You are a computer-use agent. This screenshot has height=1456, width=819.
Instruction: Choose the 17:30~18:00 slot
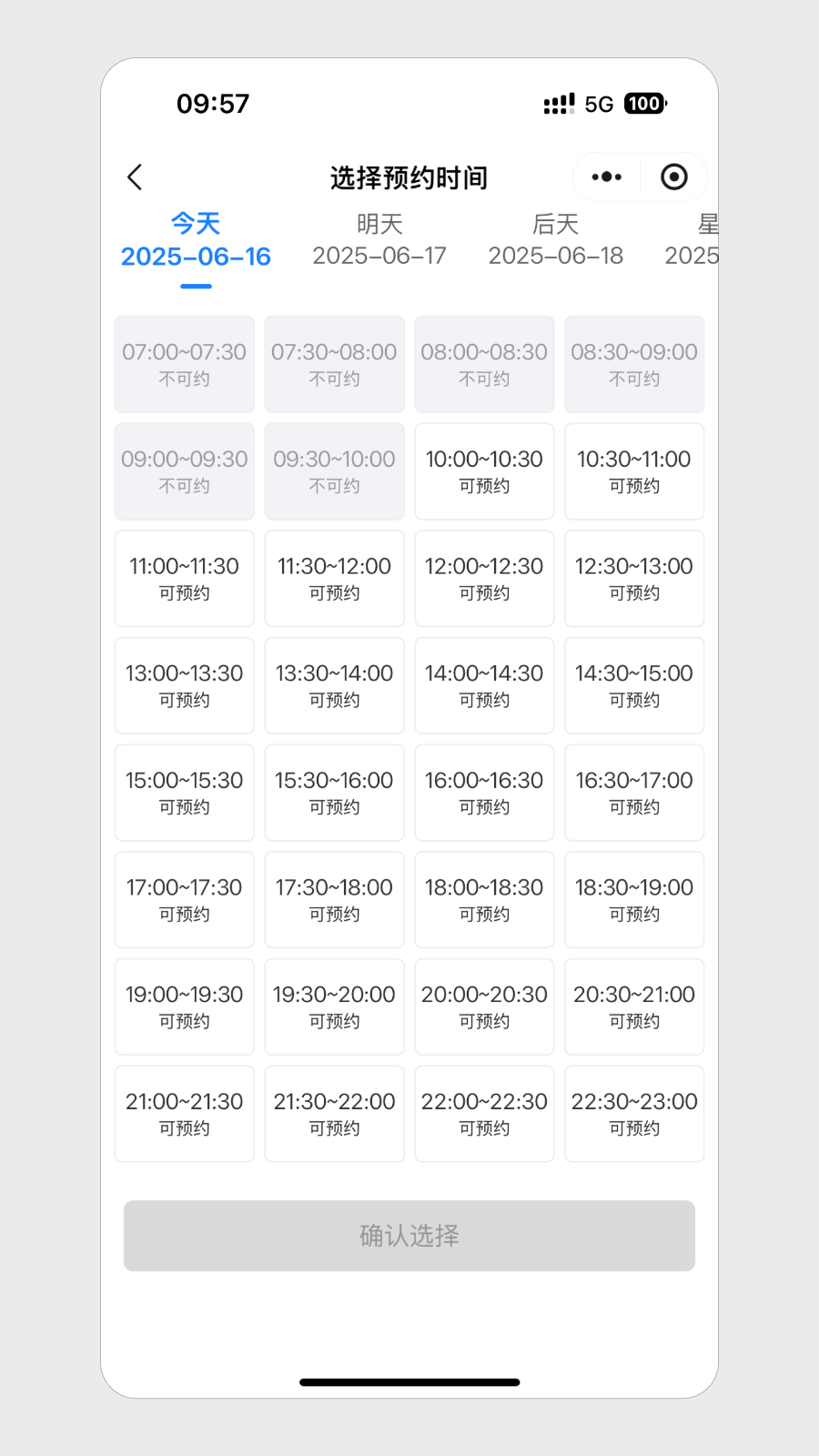[334, 899]
